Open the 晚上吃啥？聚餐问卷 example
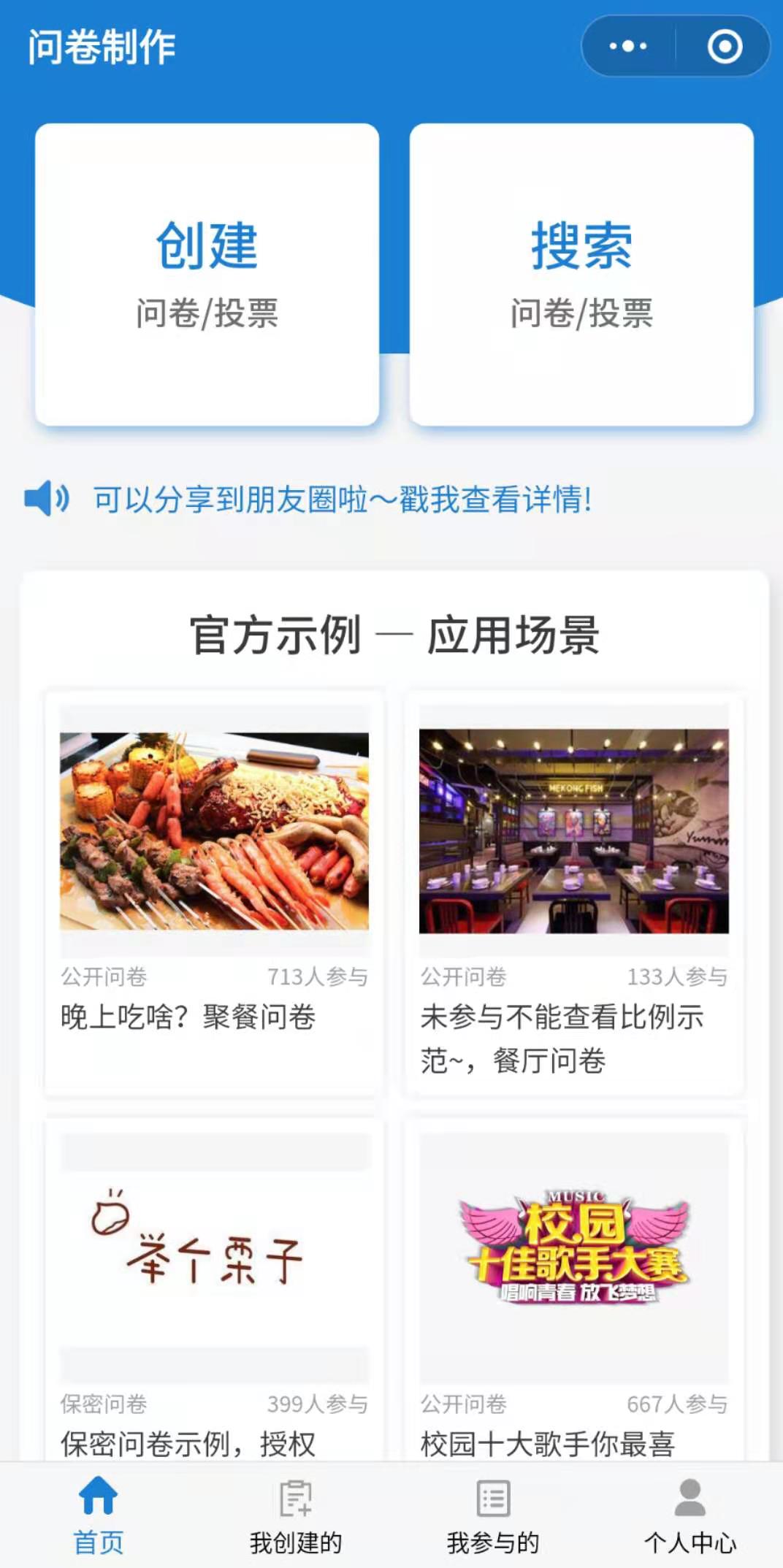 [x=214, y=892]
